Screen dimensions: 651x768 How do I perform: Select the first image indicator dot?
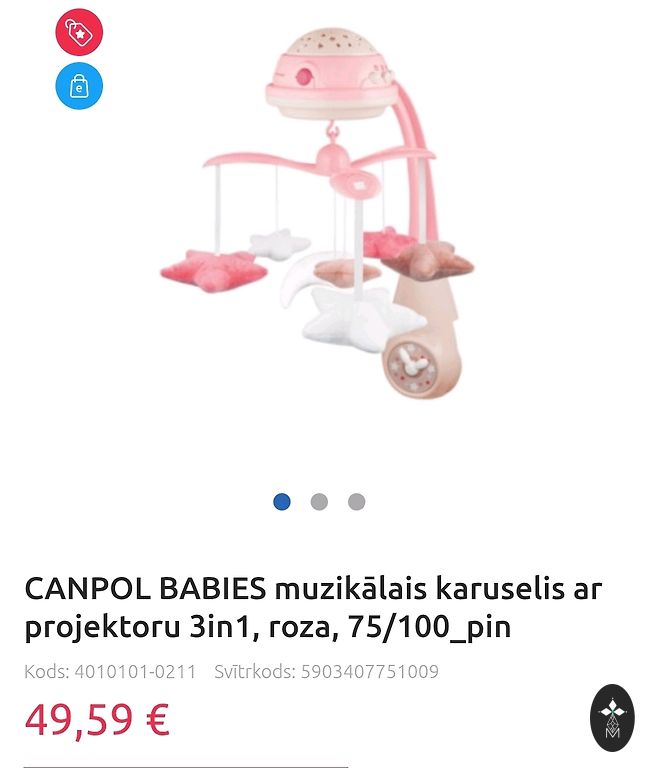point(282,501)
